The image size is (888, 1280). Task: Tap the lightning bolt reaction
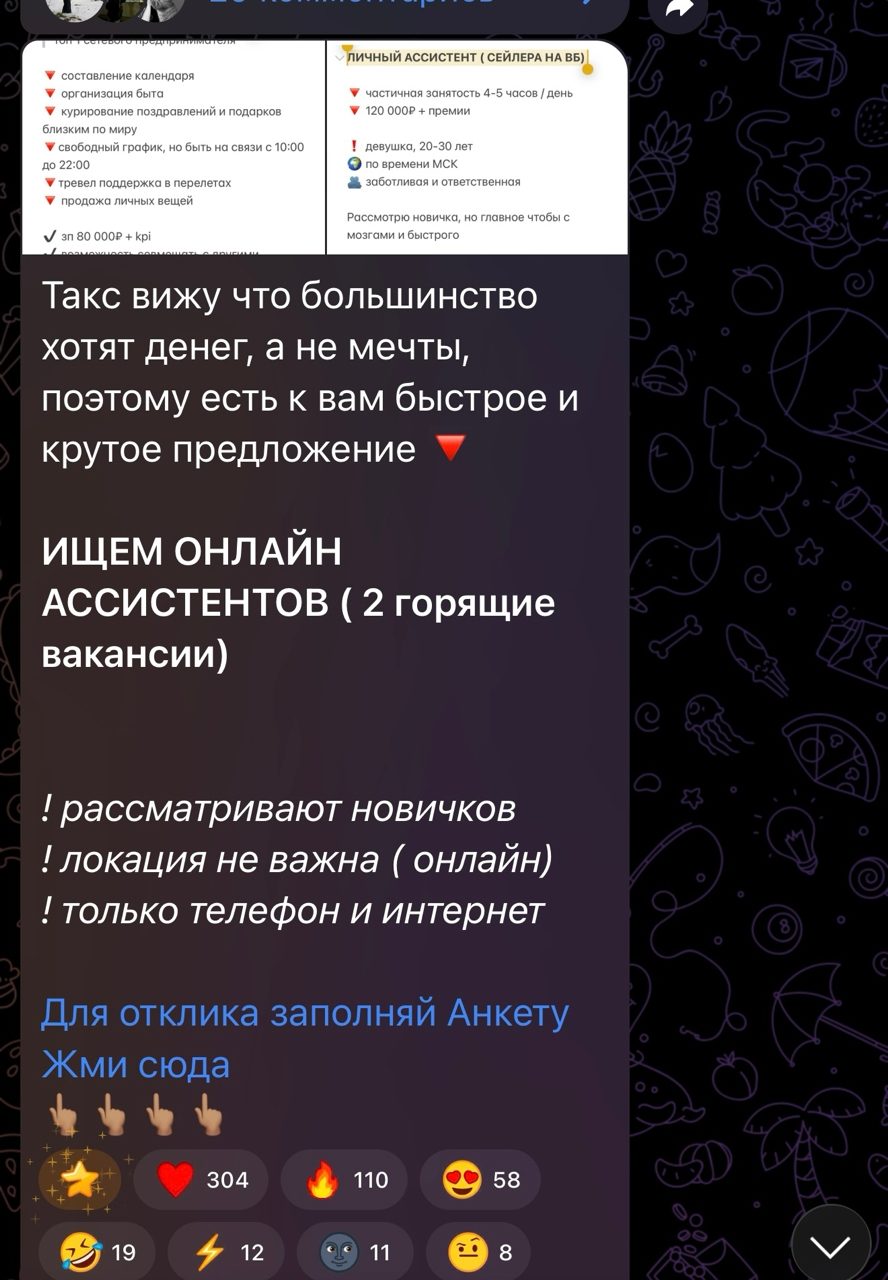[226, 1251]
